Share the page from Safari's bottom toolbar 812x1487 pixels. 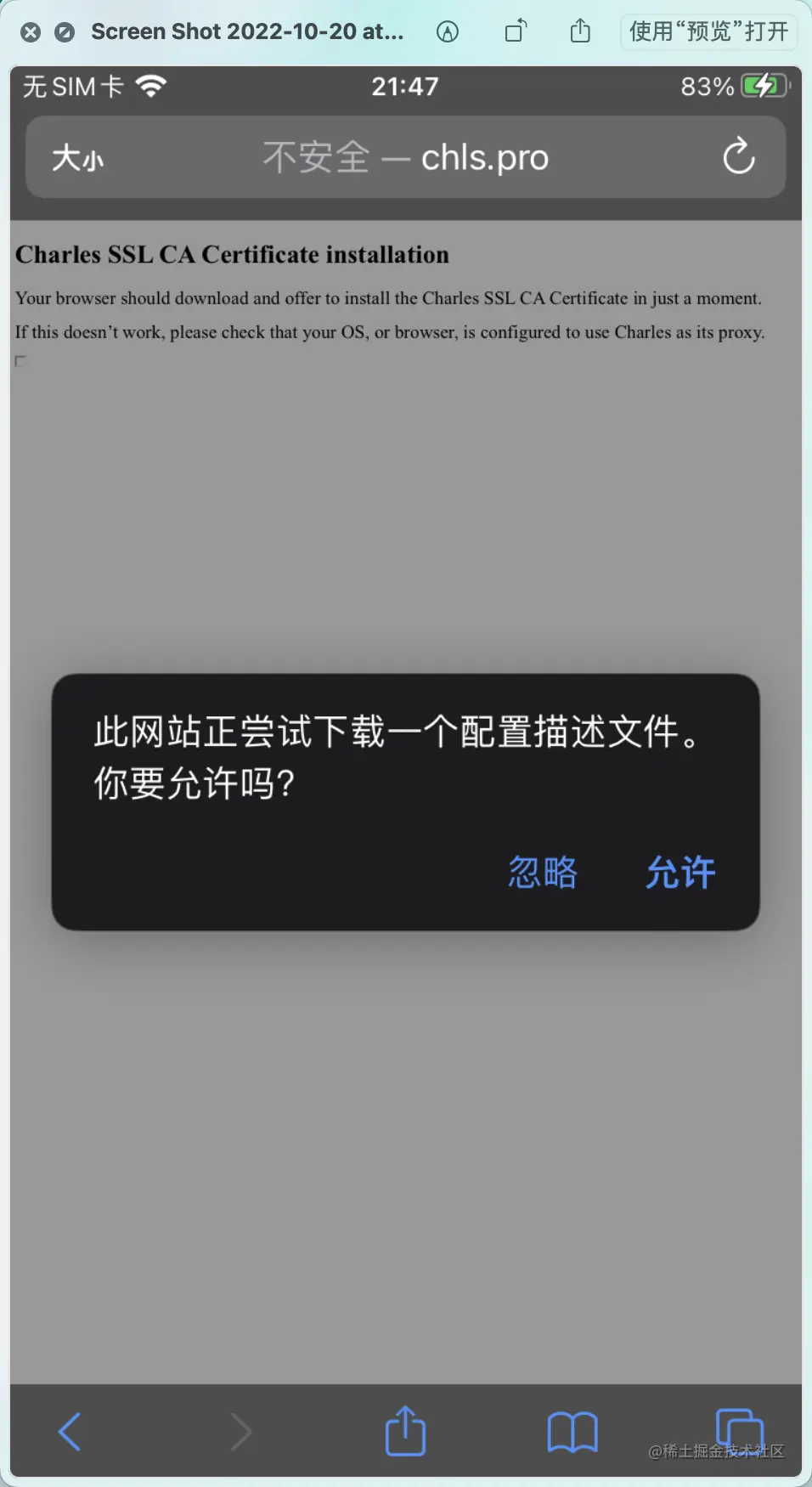[x=405, y=1431]
